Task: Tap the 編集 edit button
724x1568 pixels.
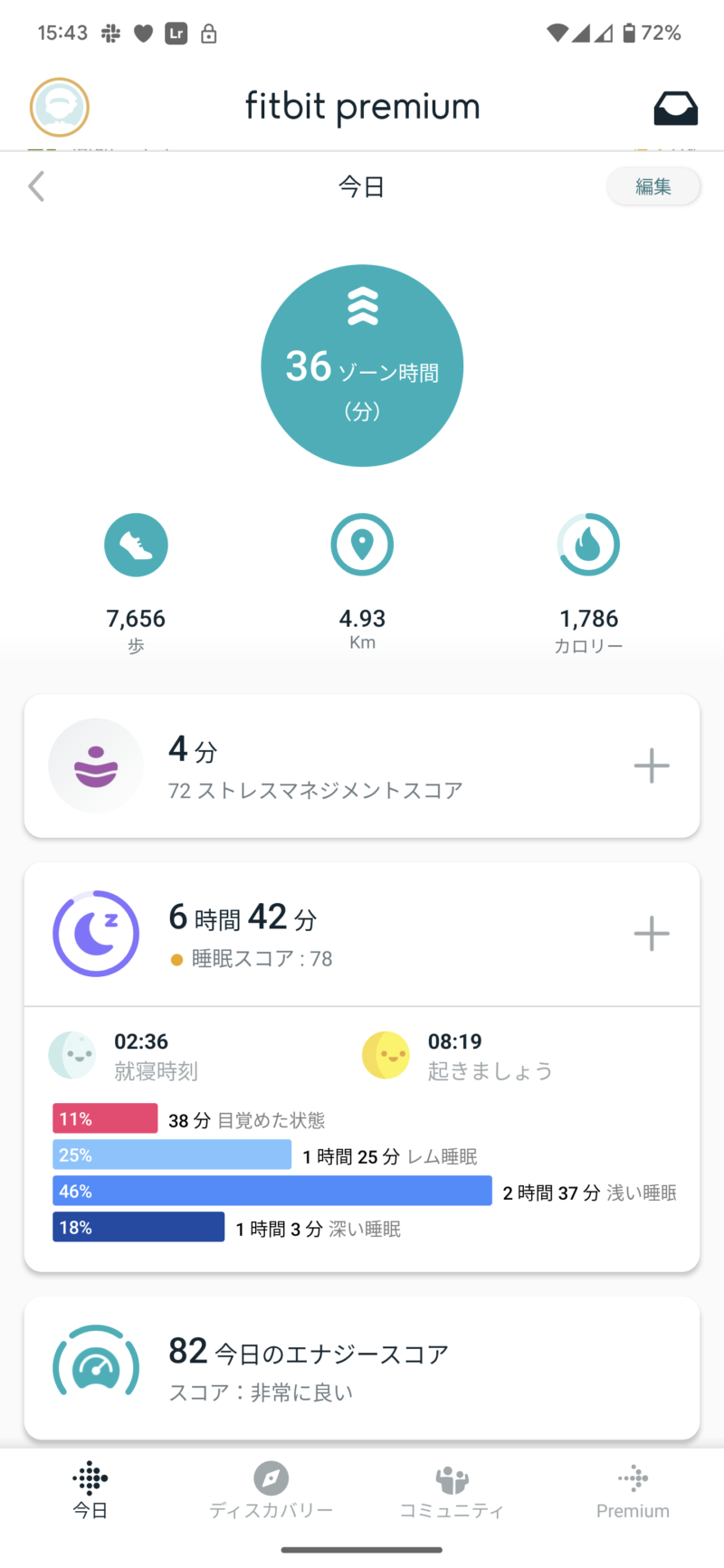Action: (x=653, y=186)
